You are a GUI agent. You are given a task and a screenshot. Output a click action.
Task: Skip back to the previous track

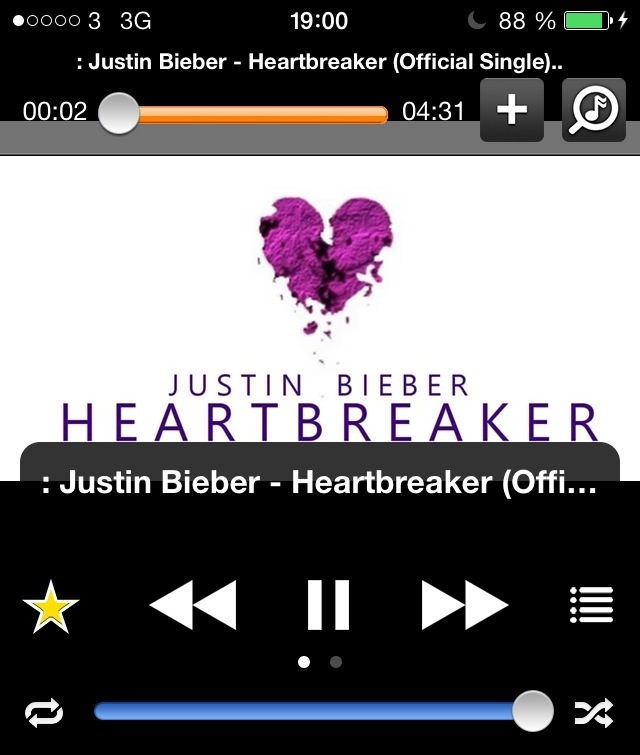click(193, 606)
